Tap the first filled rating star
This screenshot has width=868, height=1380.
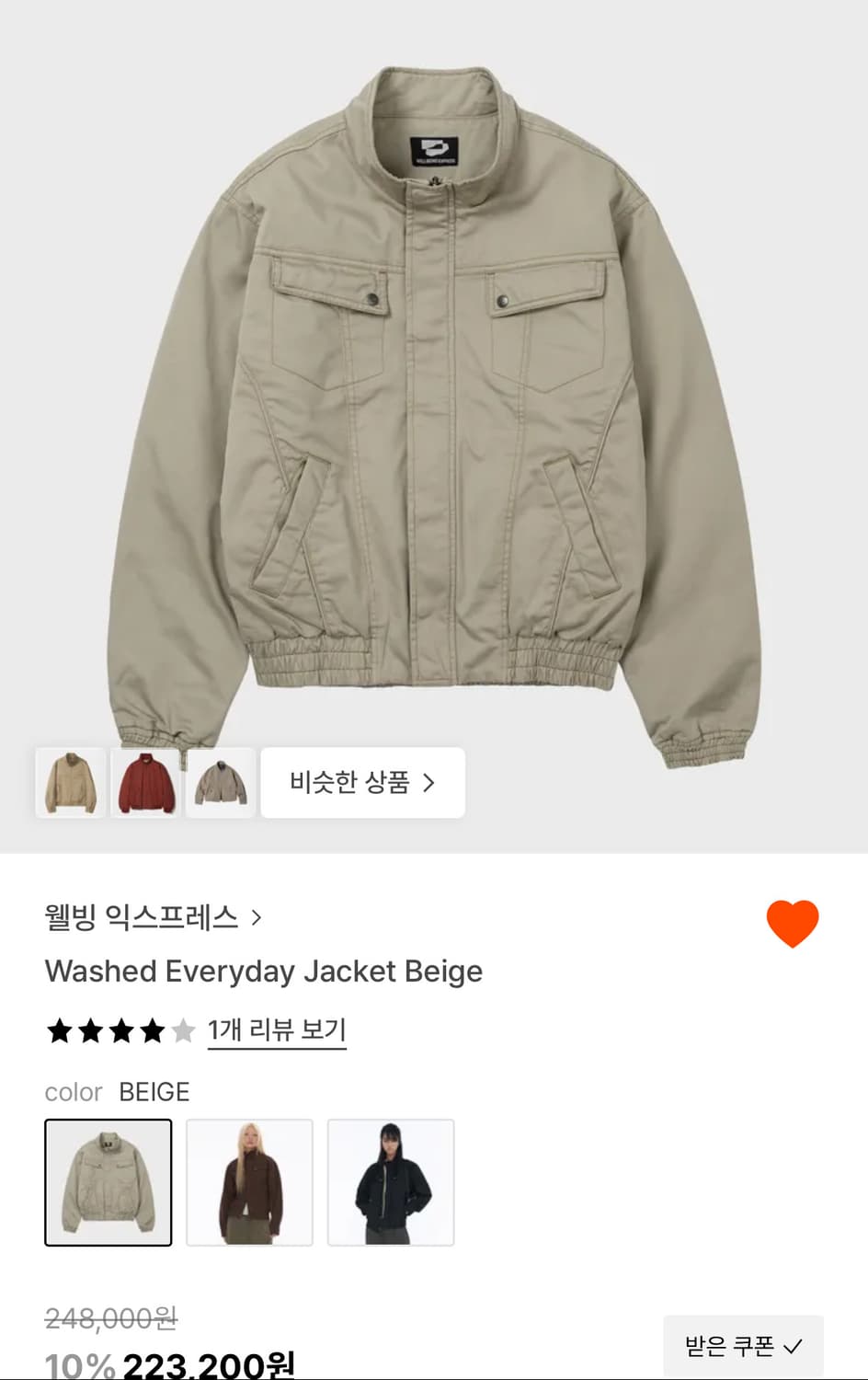click(x=58, y=1031)
